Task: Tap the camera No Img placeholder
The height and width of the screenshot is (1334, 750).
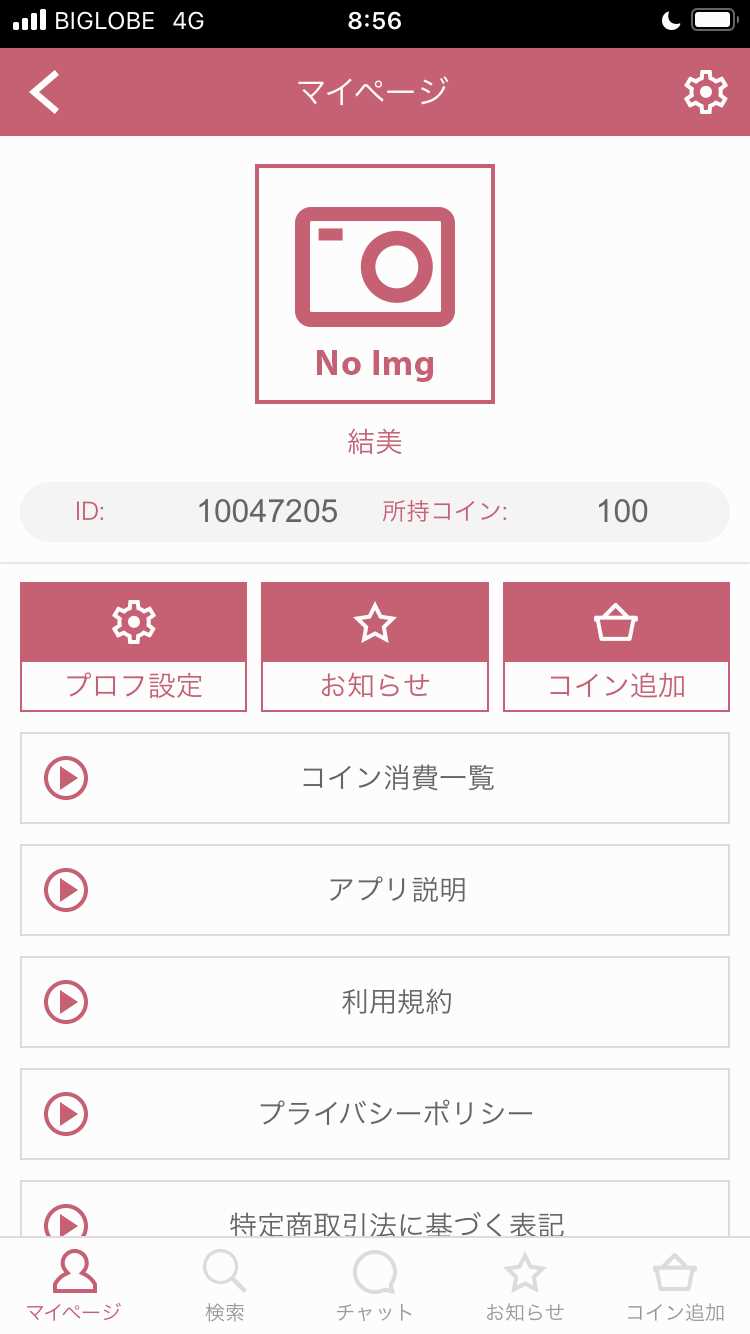Action: pyautogui.click(x=374, y=284)
